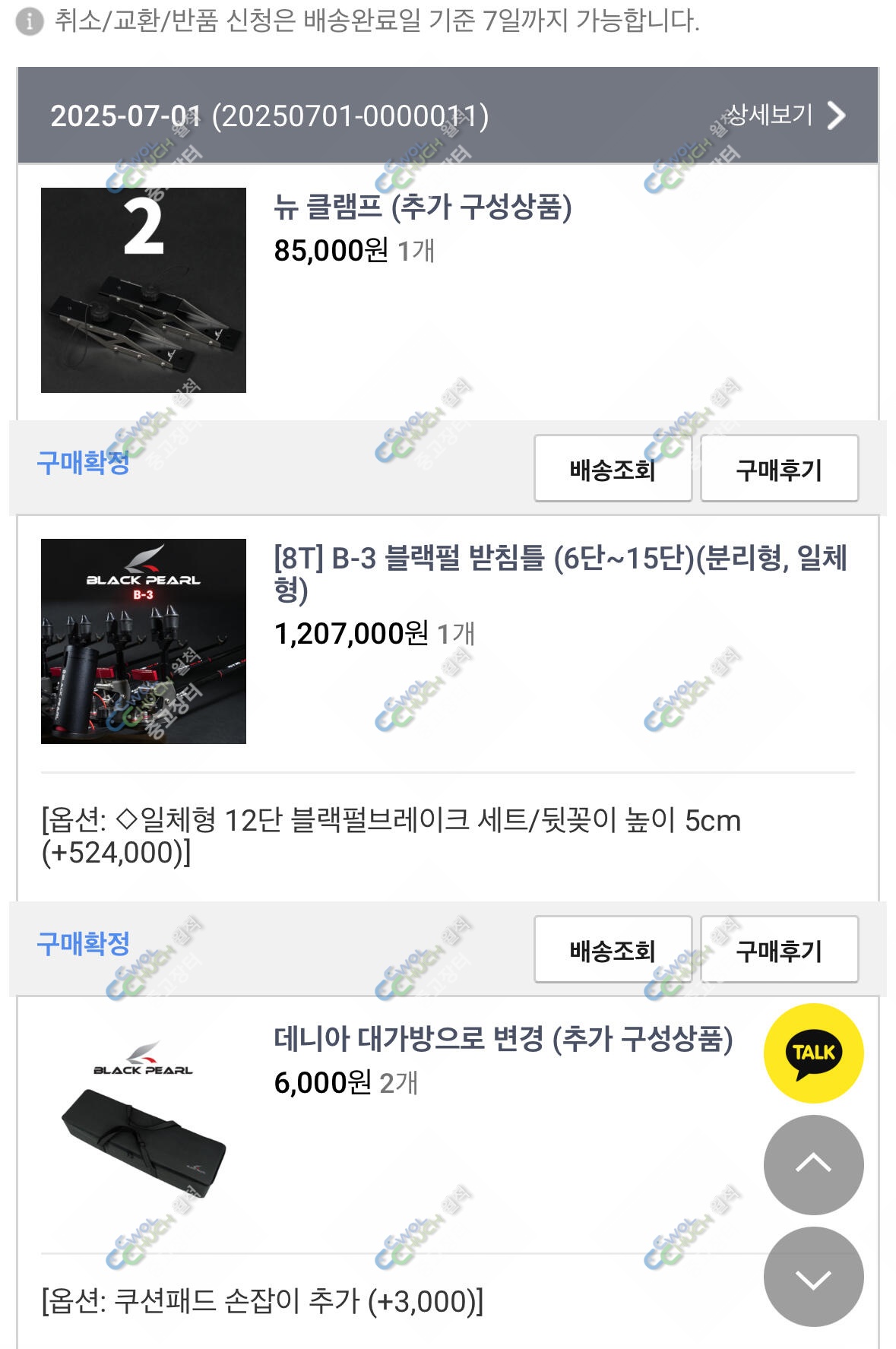Write 구매후기 for 뉴 클램프 item
Image resolution: width=896 pixels, height=1349 pixels.
779,469
